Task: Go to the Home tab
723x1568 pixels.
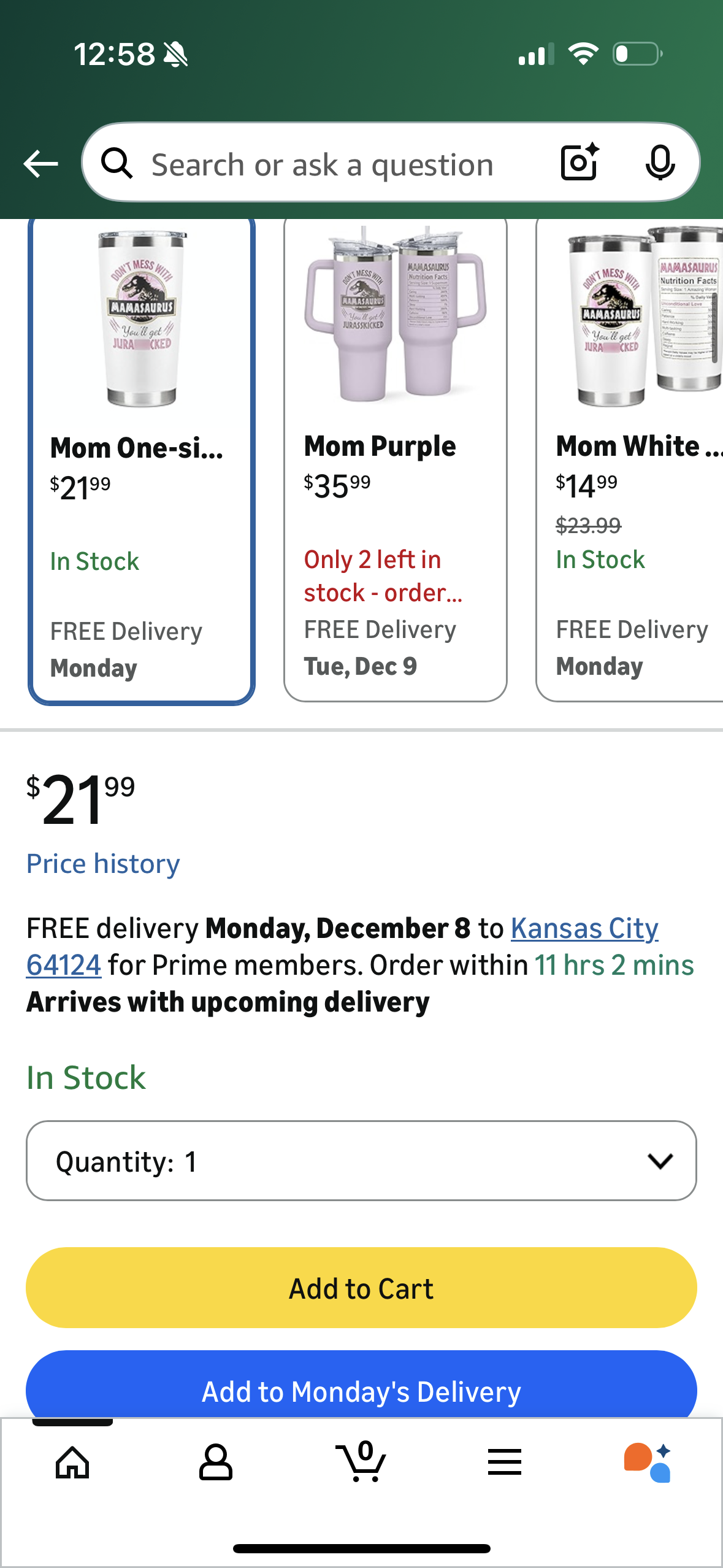Action: point(72,1462)
